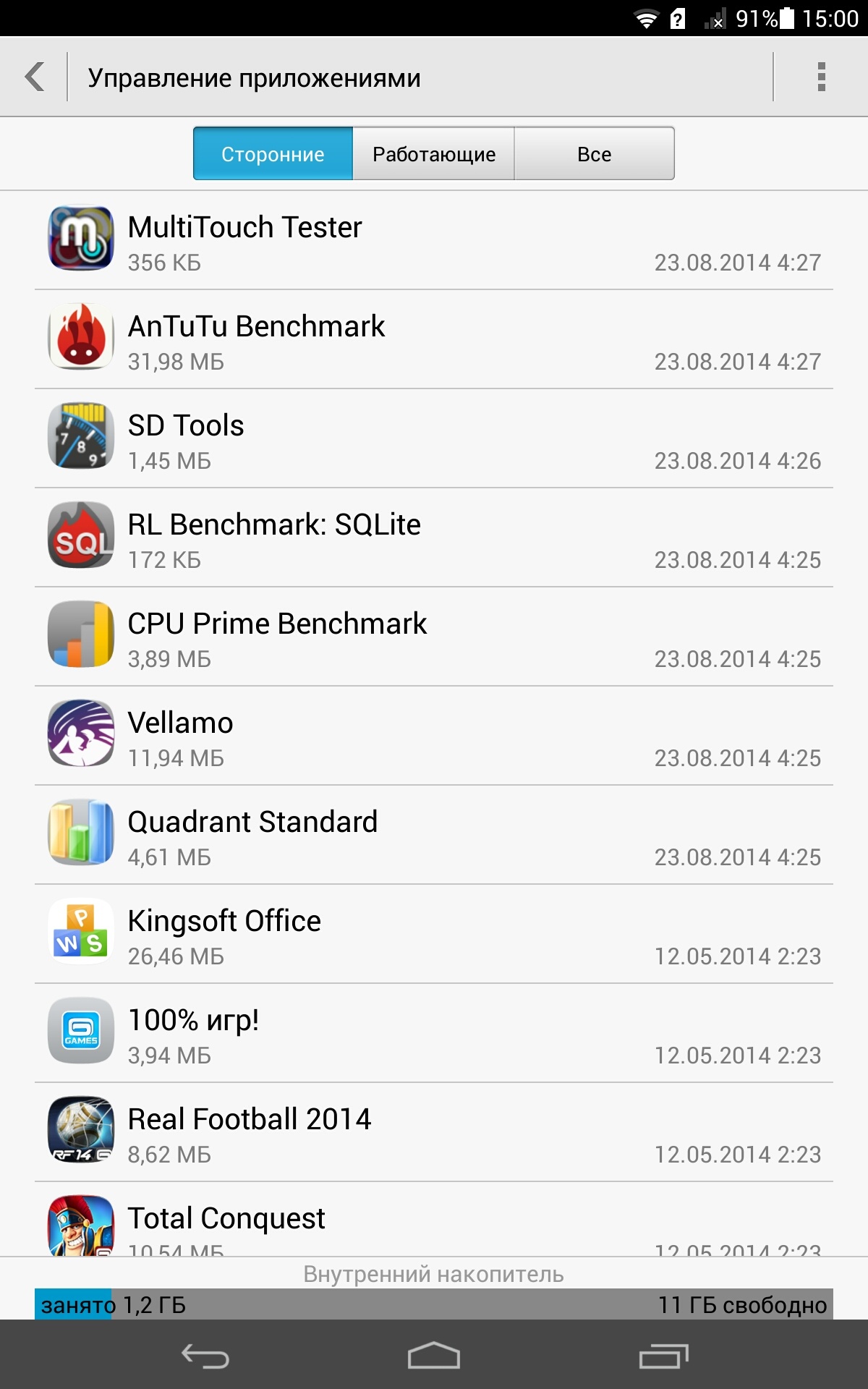Image resolution: width=868 pixels, height=1389 pixels.
Task: Tap the system home button
Action: (x=434, y=1356)
